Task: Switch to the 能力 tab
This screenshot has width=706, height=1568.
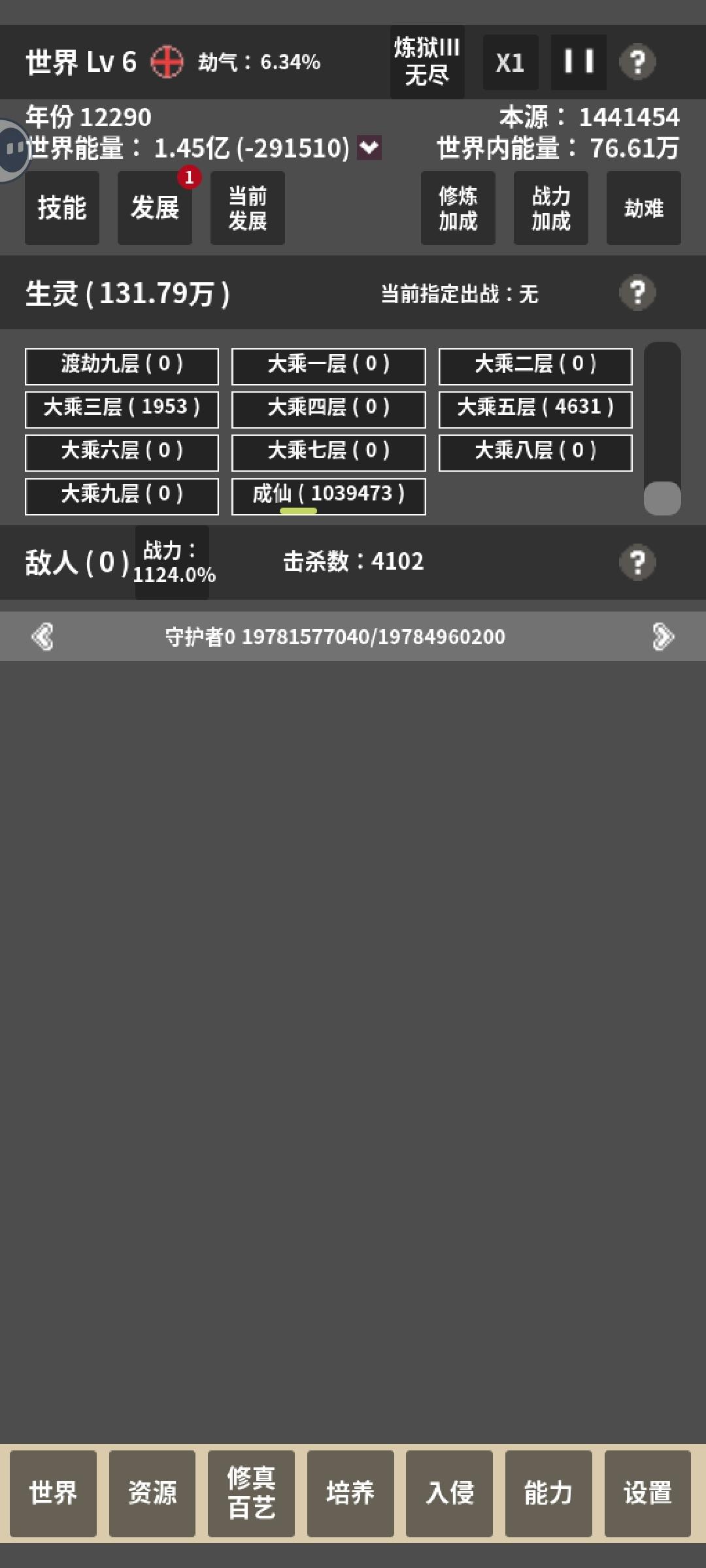Action: tap(548, 1494)
